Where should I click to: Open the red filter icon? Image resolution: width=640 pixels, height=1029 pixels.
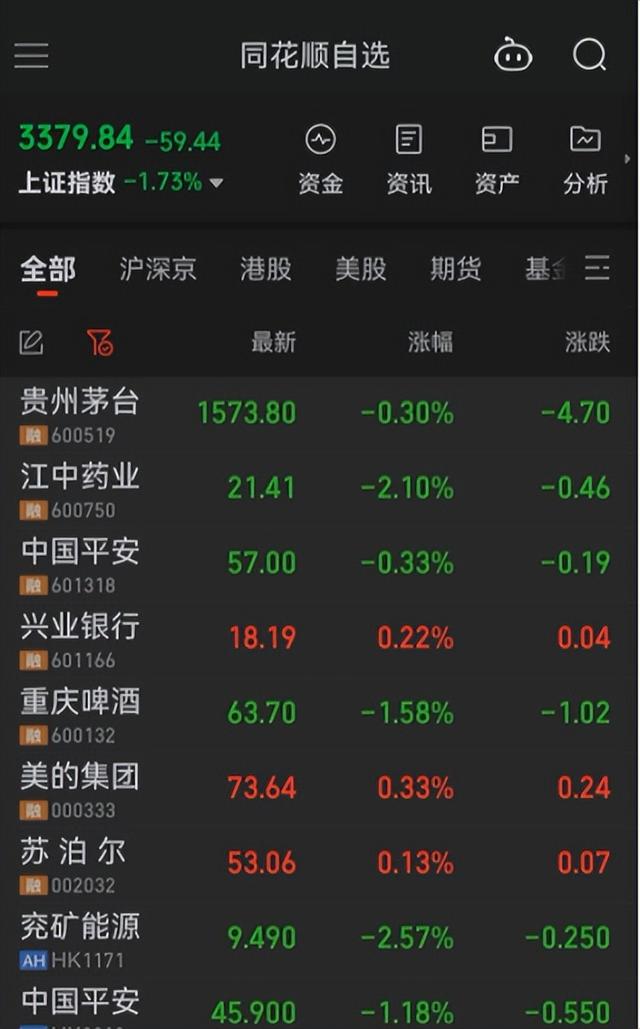click(100, 342)
